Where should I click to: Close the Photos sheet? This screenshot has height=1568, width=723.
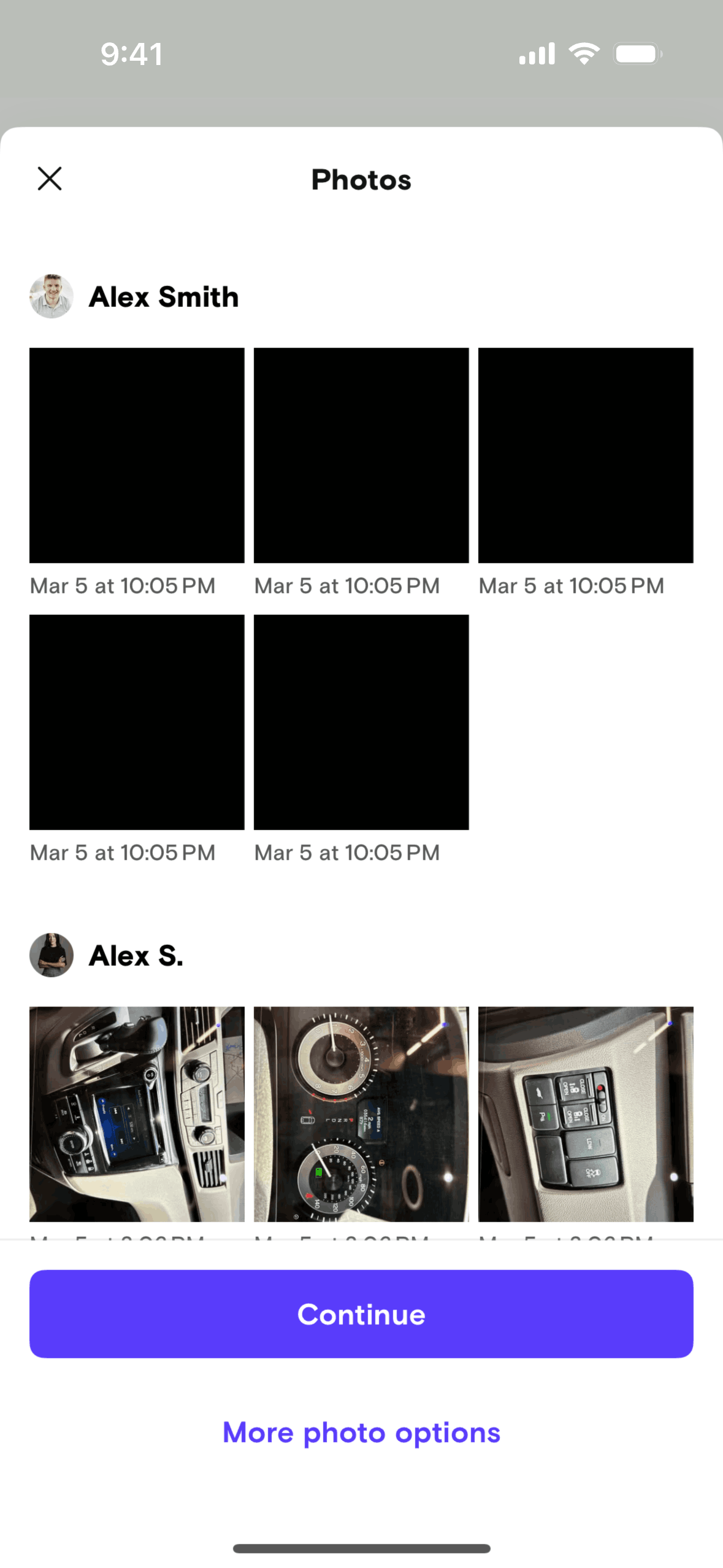coord(50,179)
